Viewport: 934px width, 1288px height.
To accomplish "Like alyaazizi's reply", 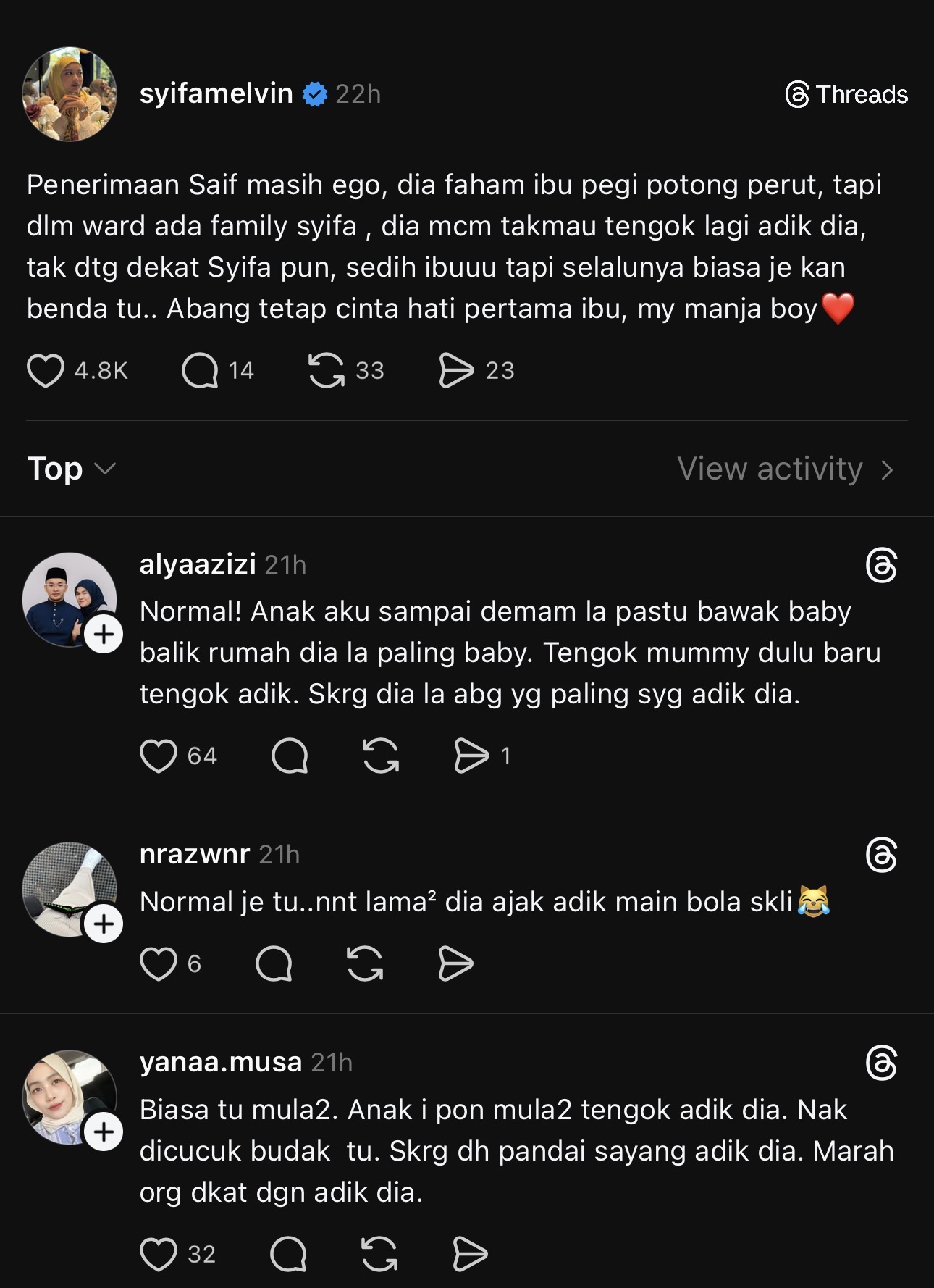I will pos(159,756).
